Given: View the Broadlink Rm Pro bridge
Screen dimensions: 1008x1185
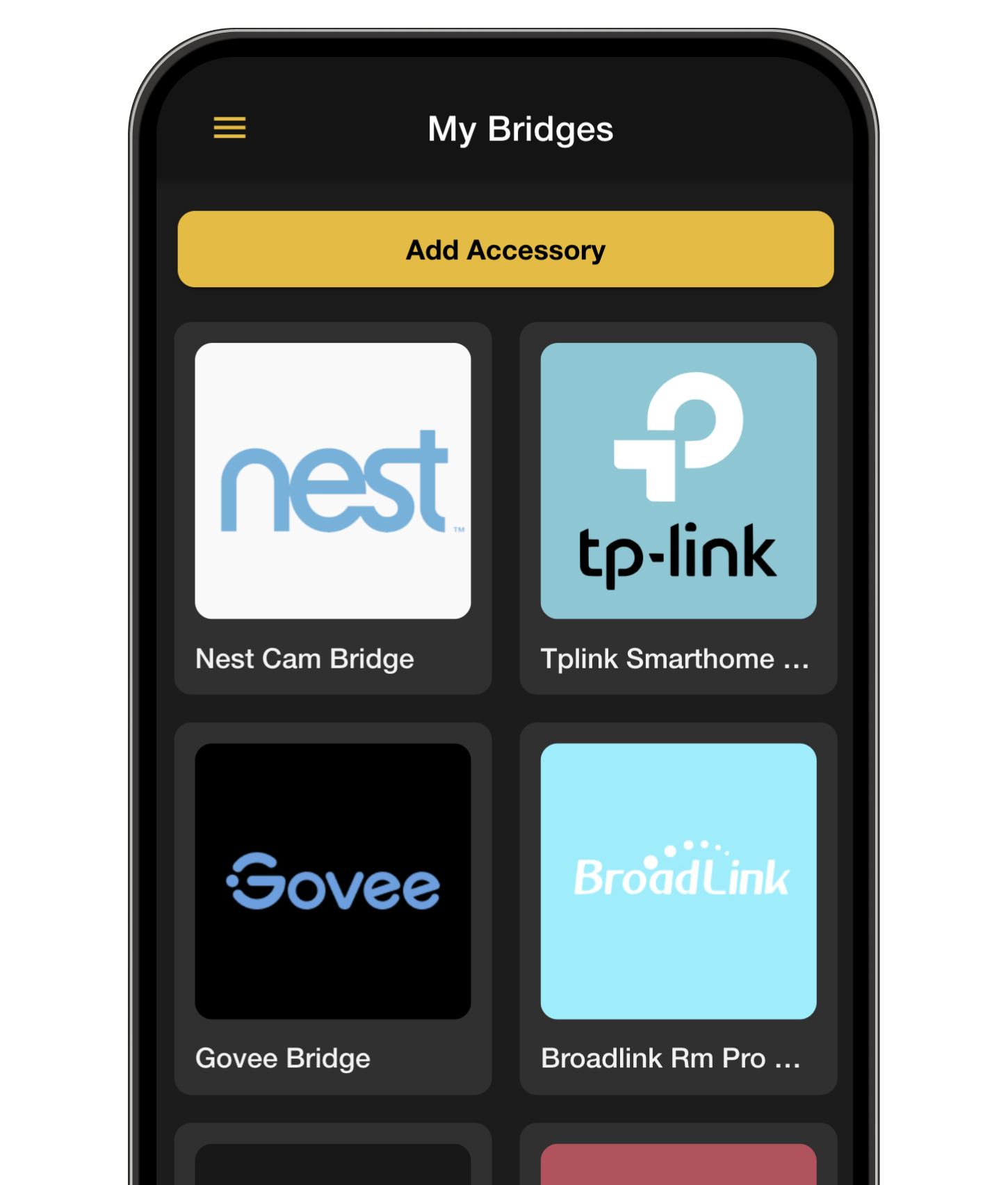Looking at the screenshot, I should pyautogui.click(x=678, y=908).
